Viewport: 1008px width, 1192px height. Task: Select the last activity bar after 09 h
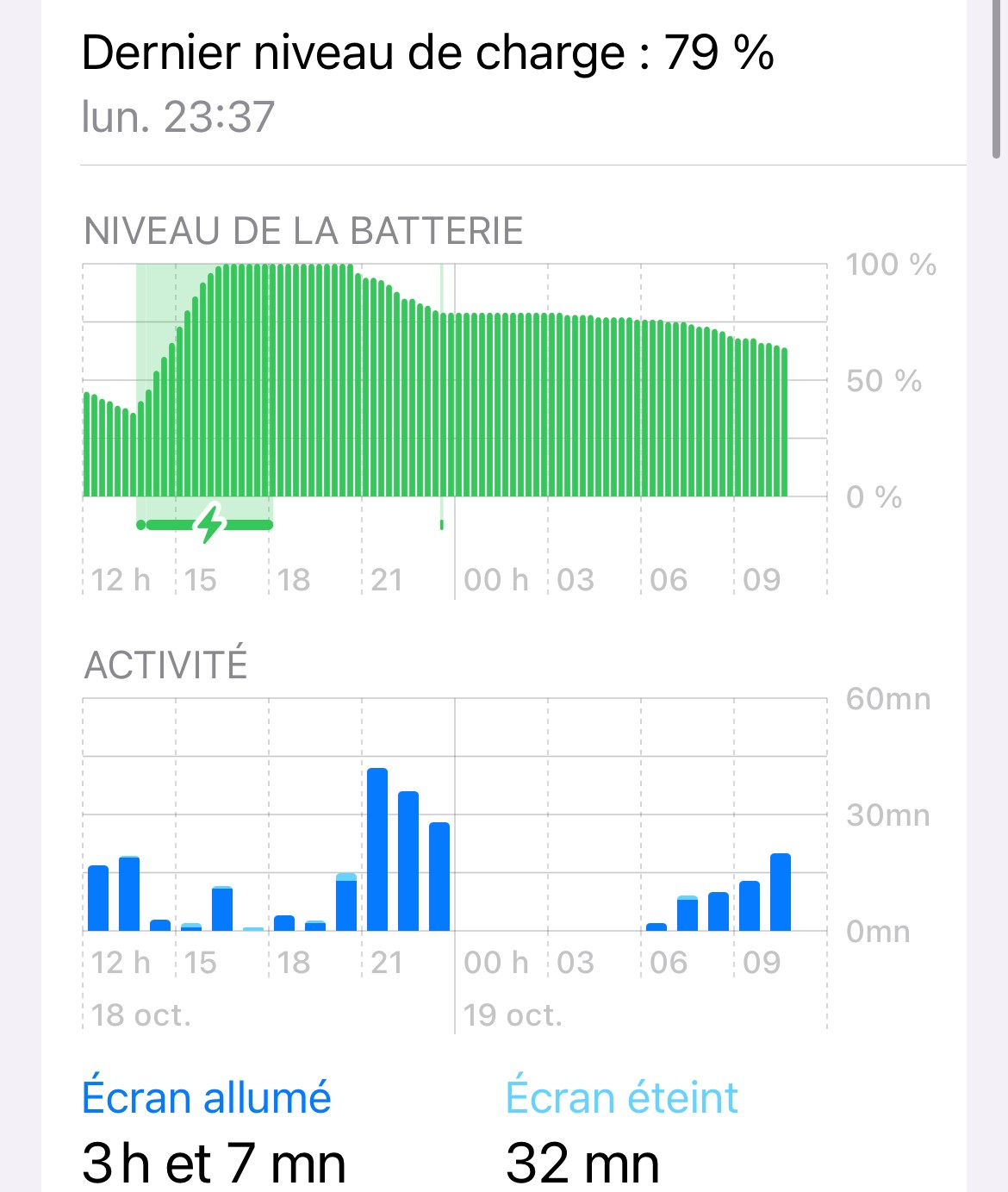pyautogui.click(x=781, y=892)
